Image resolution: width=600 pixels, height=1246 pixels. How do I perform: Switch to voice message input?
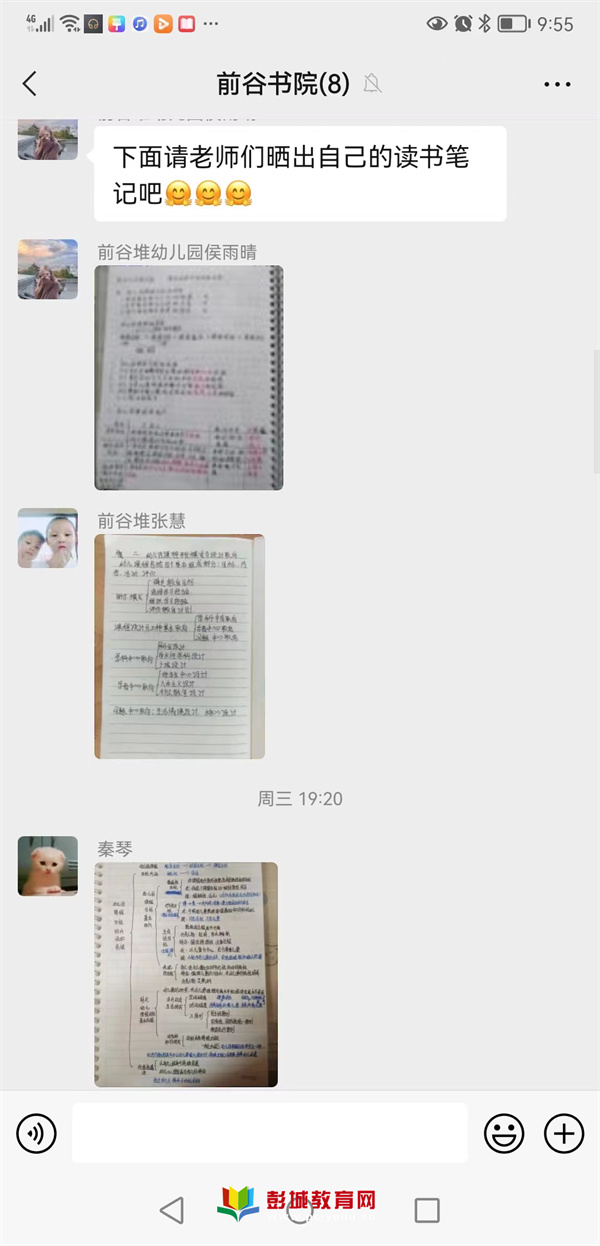[36, 1133]
